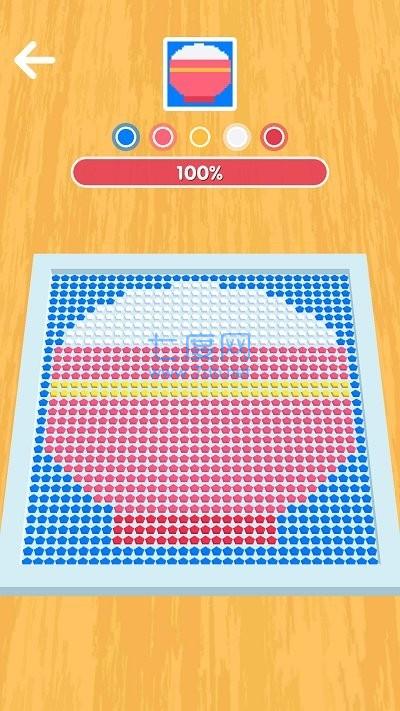Go back with the white arrow
The height and width of the screenshot is (711, 400).
pyautogui.click(x=34, y=60)
